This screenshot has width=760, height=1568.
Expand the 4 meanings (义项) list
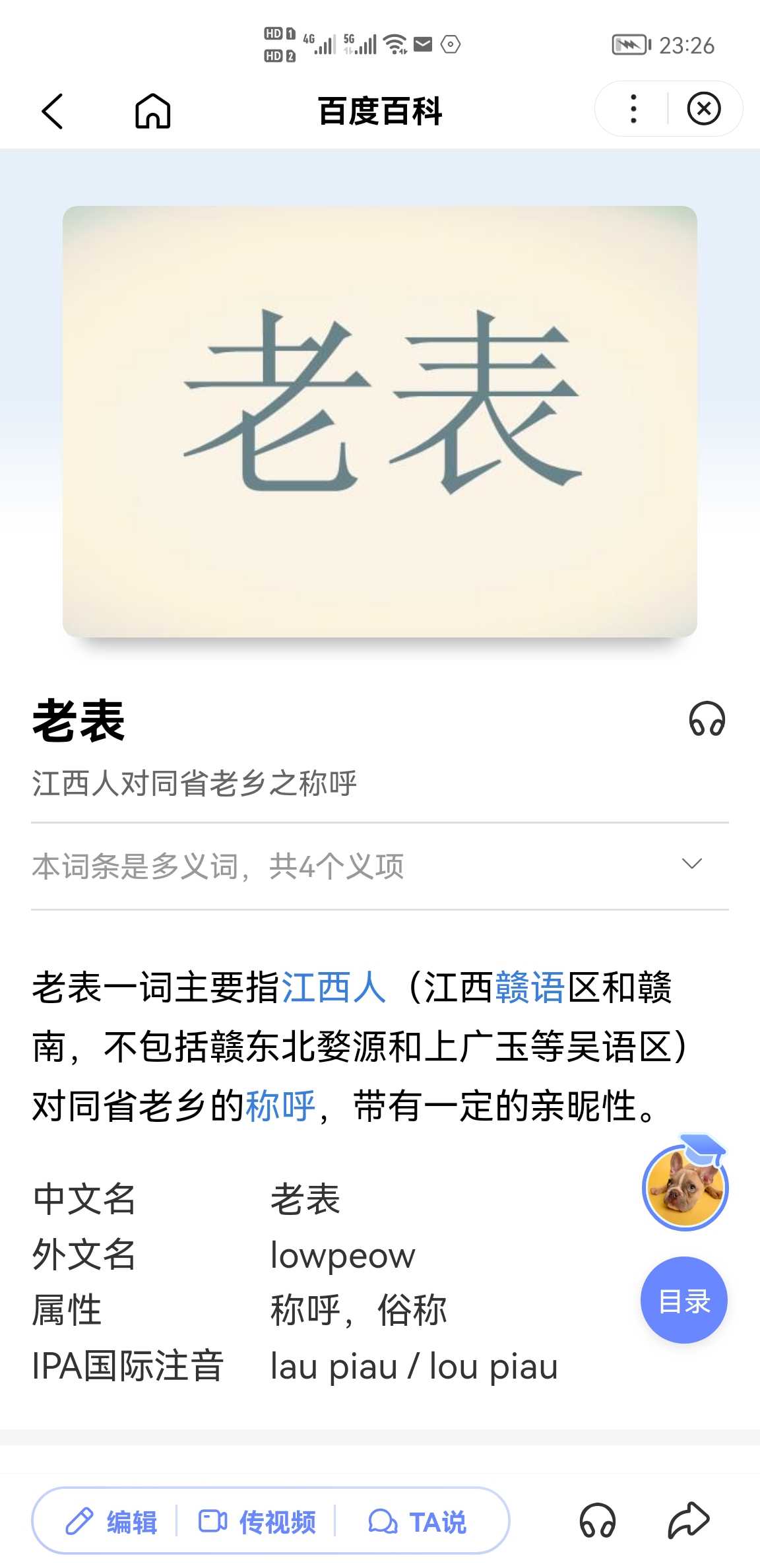(x=691, y=865)
